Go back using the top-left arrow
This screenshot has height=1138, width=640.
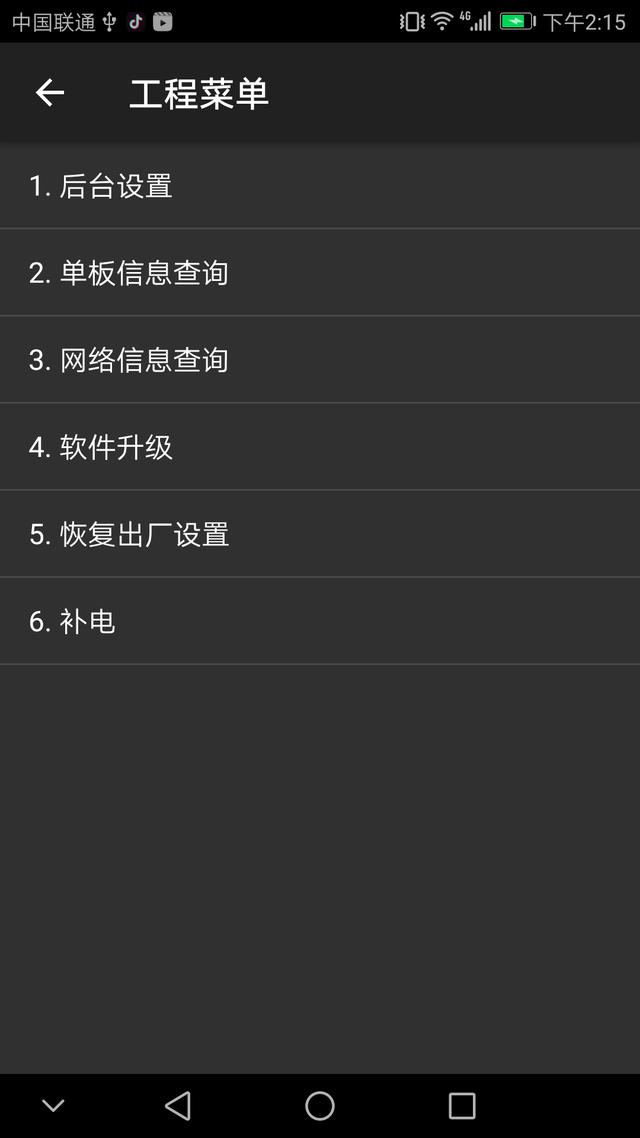[x=50, y=93]
